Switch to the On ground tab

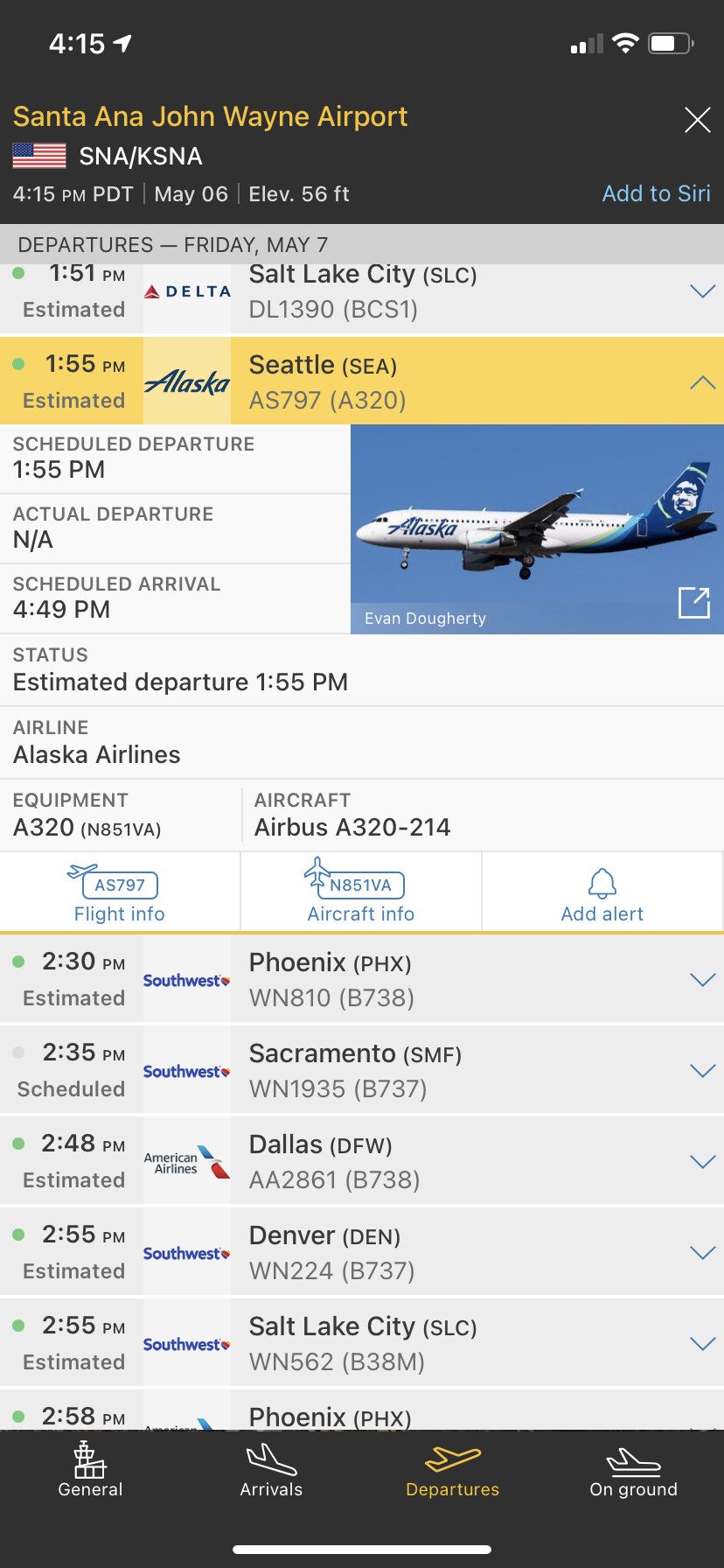633,1470
